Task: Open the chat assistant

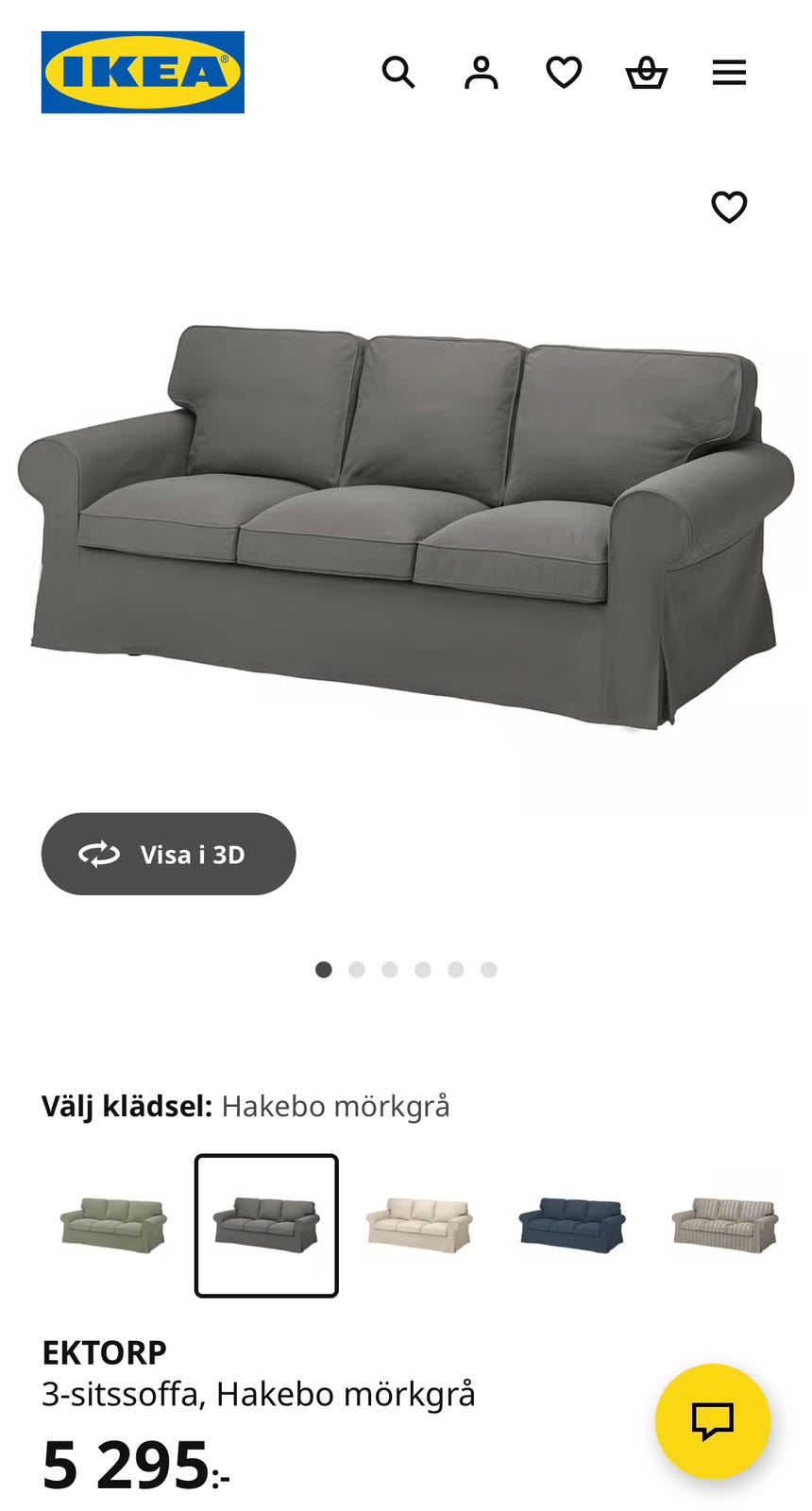Action: click(713, 1421)
